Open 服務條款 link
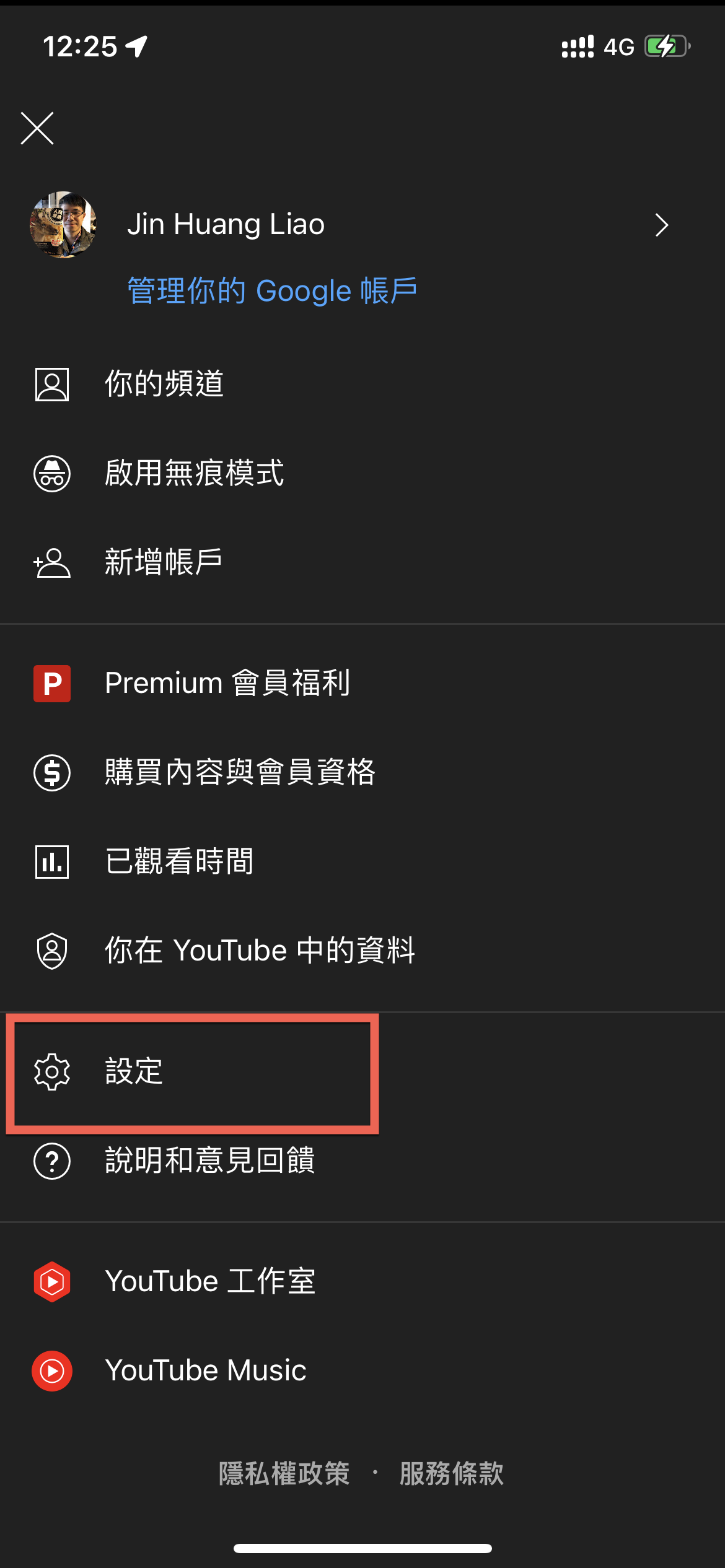Viewport: 725px width, 1568px height. (451, 1474)
